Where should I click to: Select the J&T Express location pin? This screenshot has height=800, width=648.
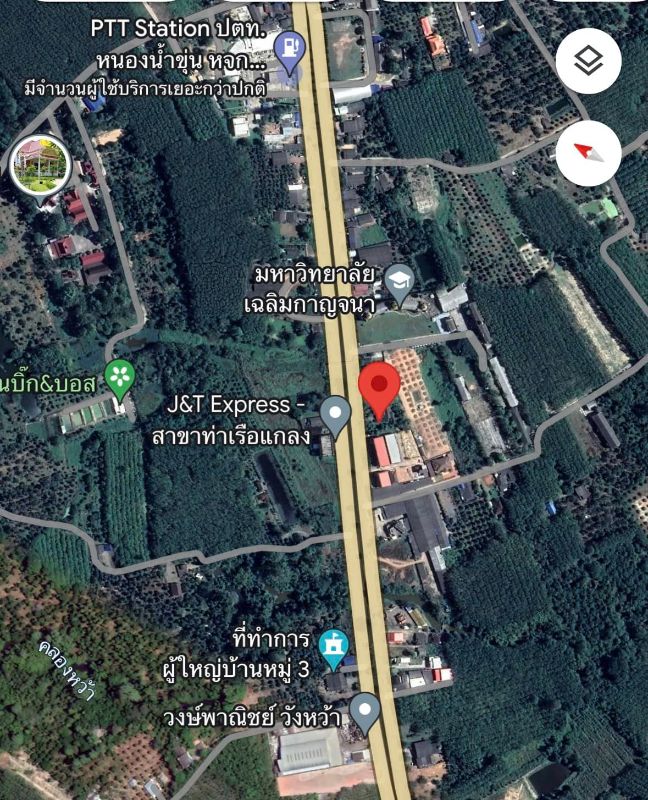pos(335,415)
